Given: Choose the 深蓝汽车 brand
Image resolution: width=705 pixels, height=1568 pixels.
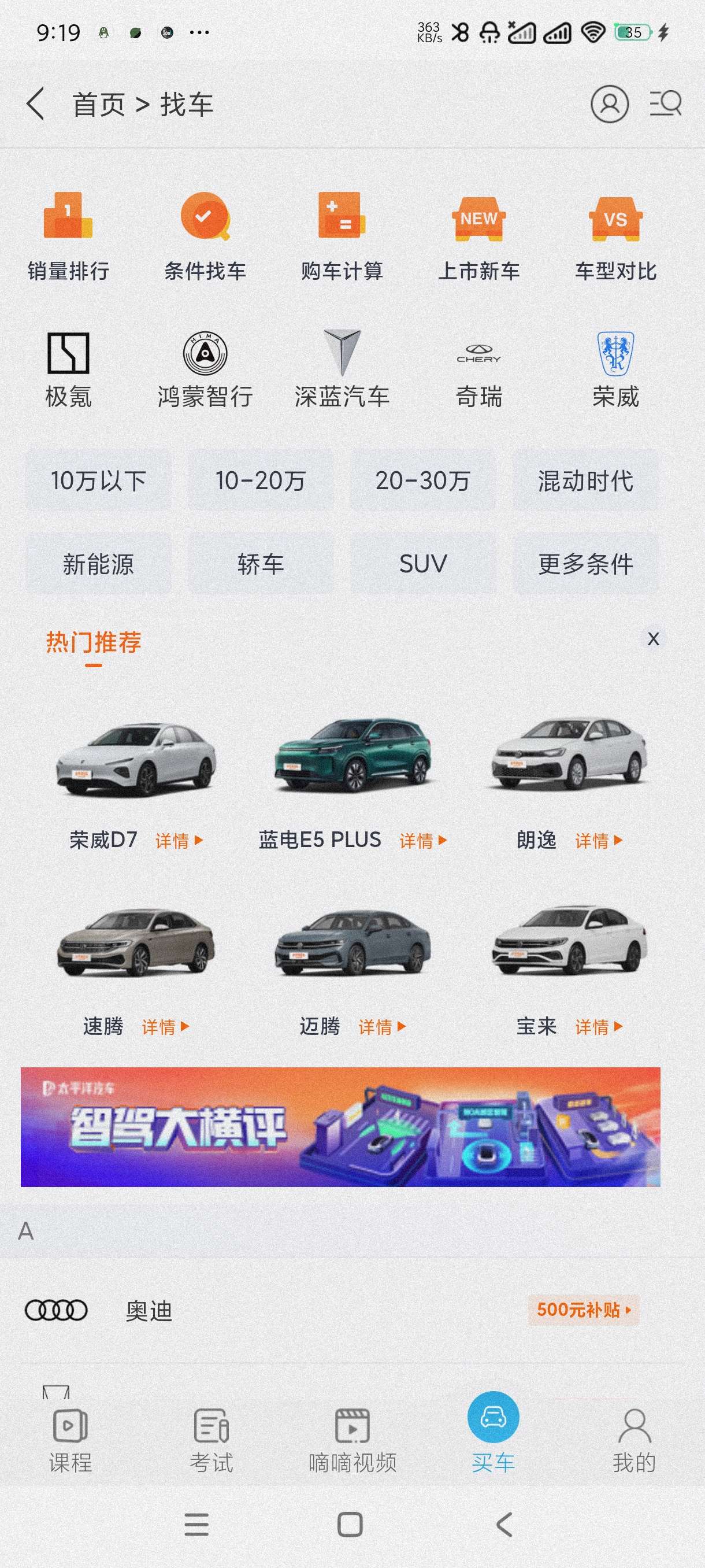Looking at the screenshot, I should tap(342, 369).
